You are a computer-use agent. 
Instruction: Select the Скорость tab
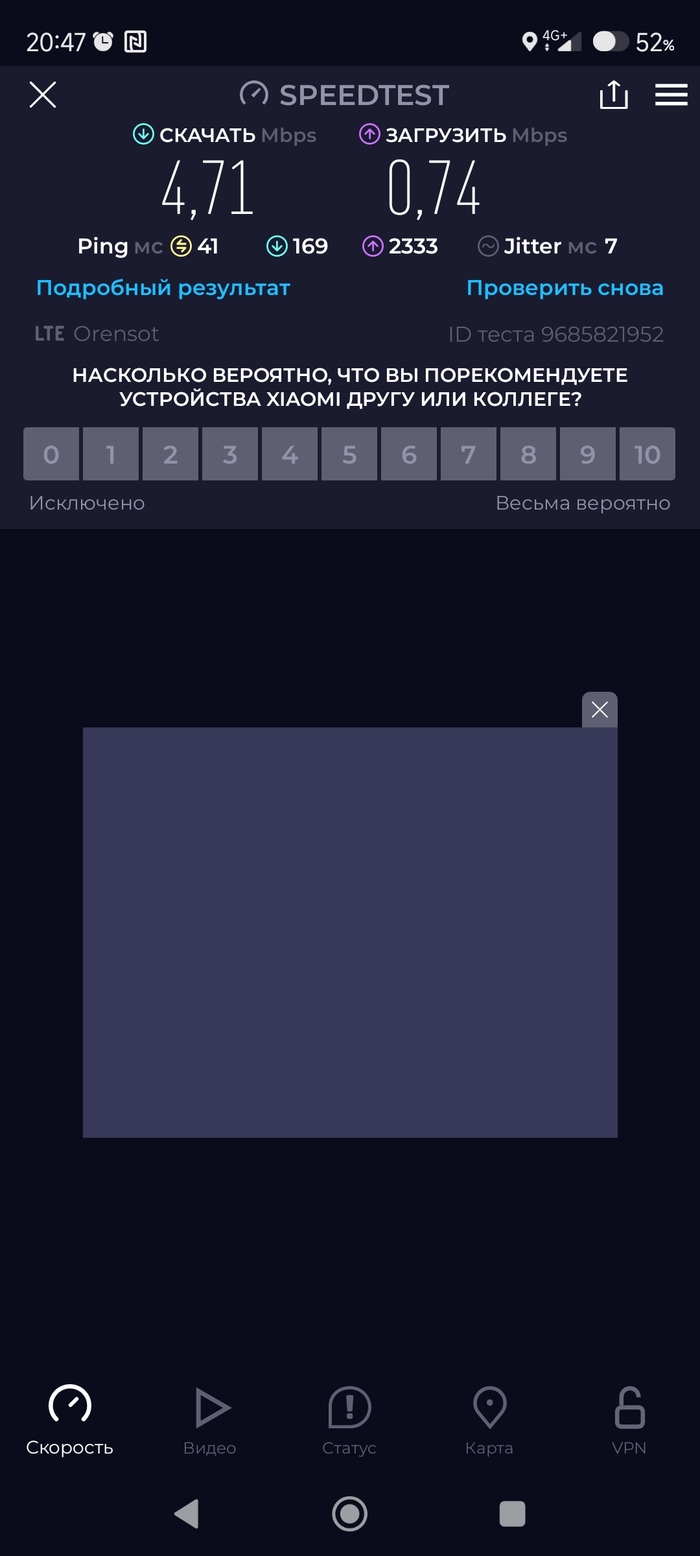click(70, 1420)
